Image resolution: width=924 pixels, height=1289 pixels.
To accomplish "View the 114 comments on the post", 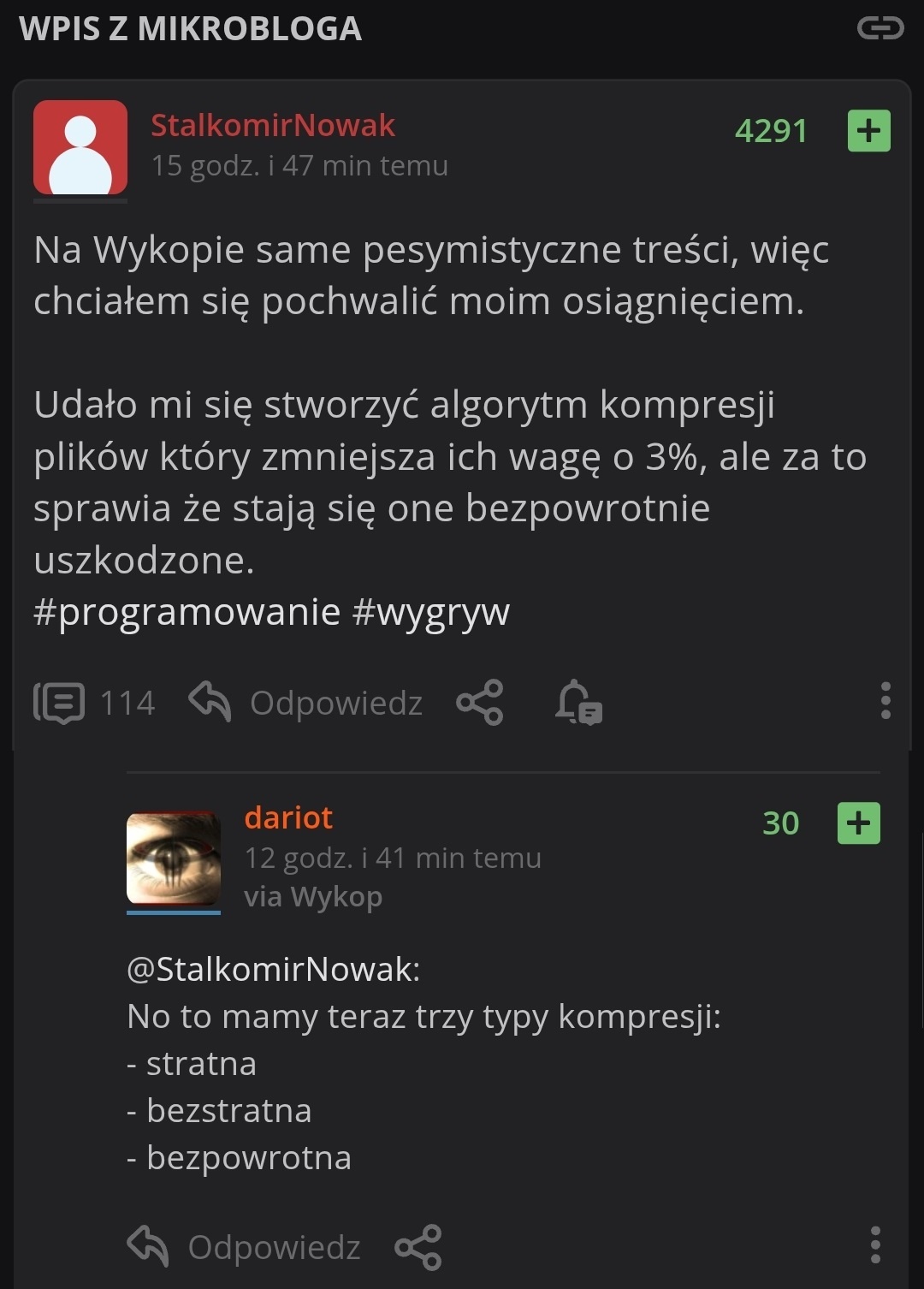I will tap(94, 703).
